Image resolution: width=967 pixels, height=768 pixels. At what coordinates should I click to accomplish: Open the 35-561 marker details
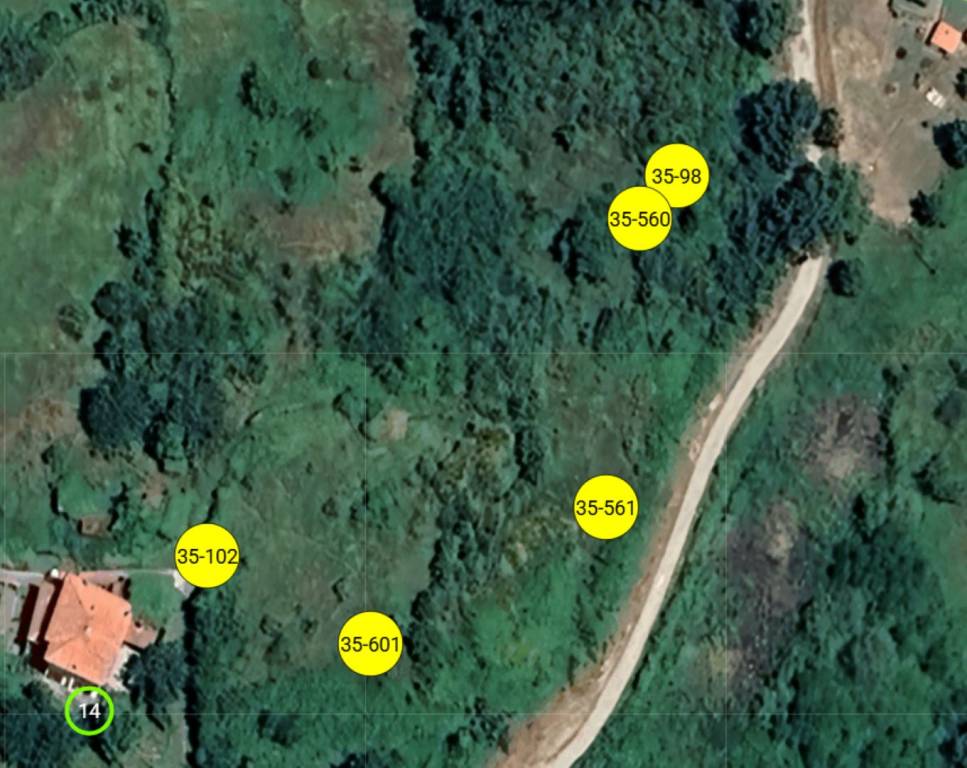tap(606, 508)
